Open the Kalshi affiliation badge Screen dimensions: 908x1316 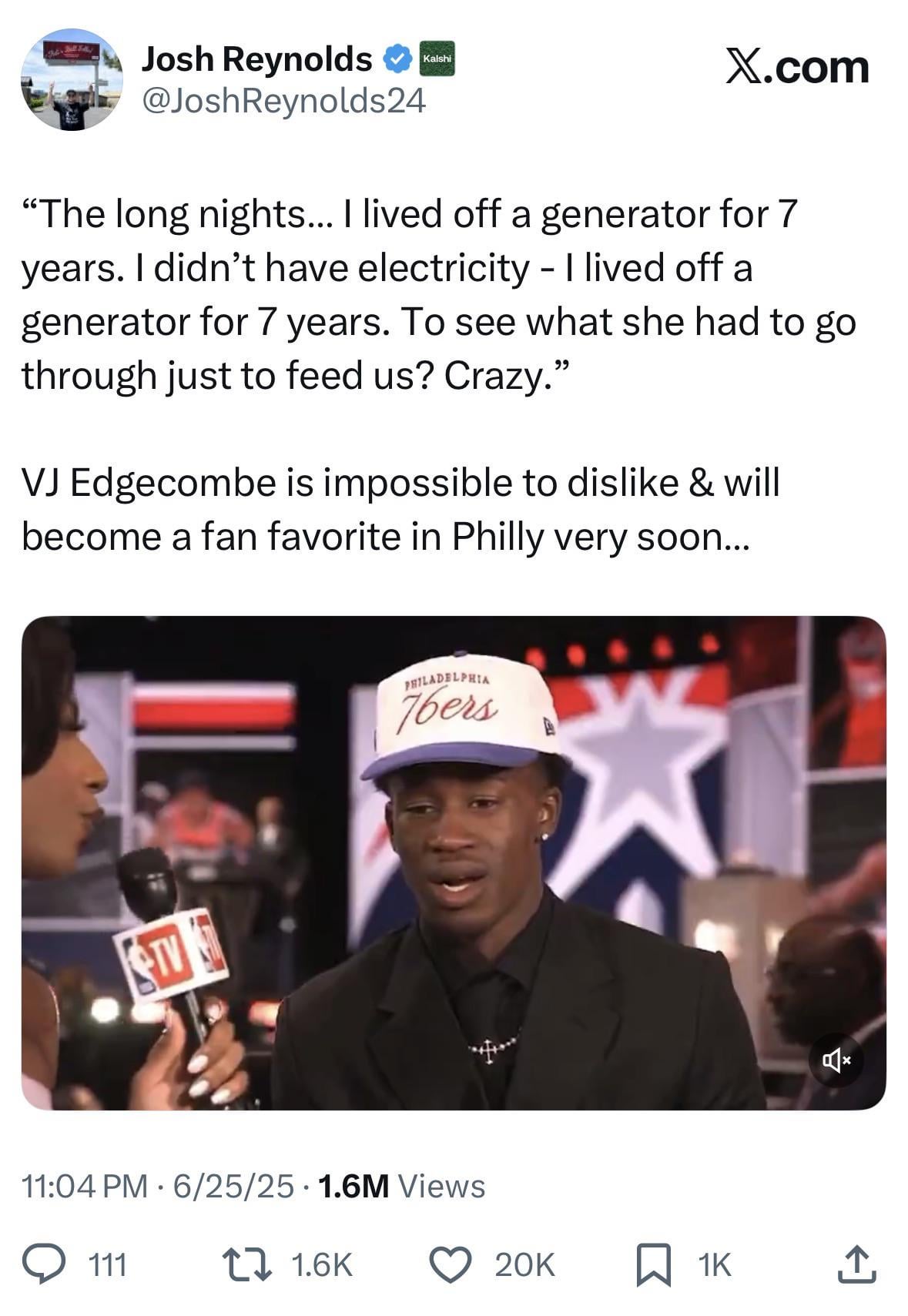pos(437,59)
